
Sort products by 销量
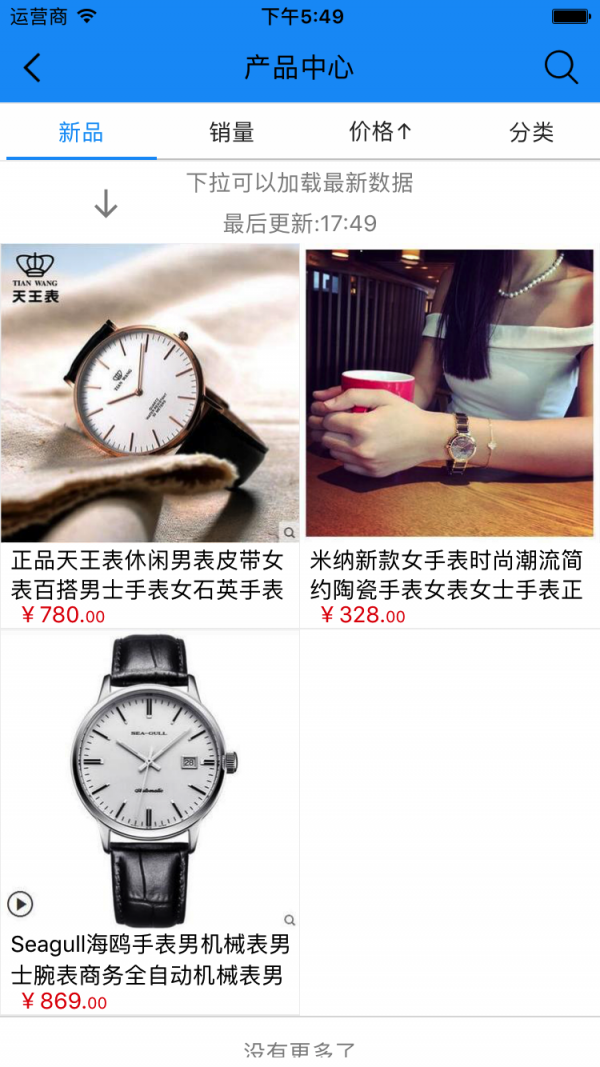click(x=231, y=132)
